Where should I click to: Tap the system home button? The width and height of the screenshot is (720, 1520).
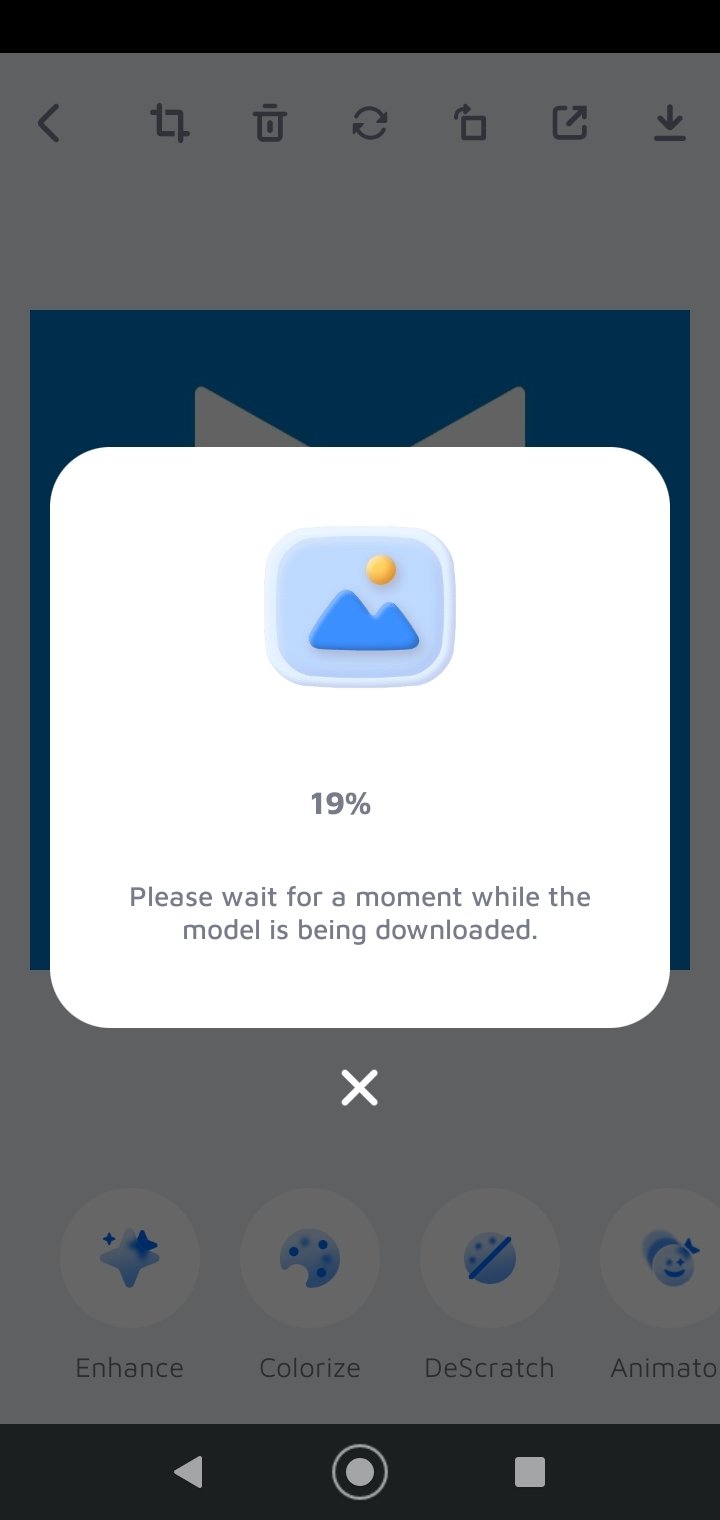pyautogui.click(x=359, y=1472)
